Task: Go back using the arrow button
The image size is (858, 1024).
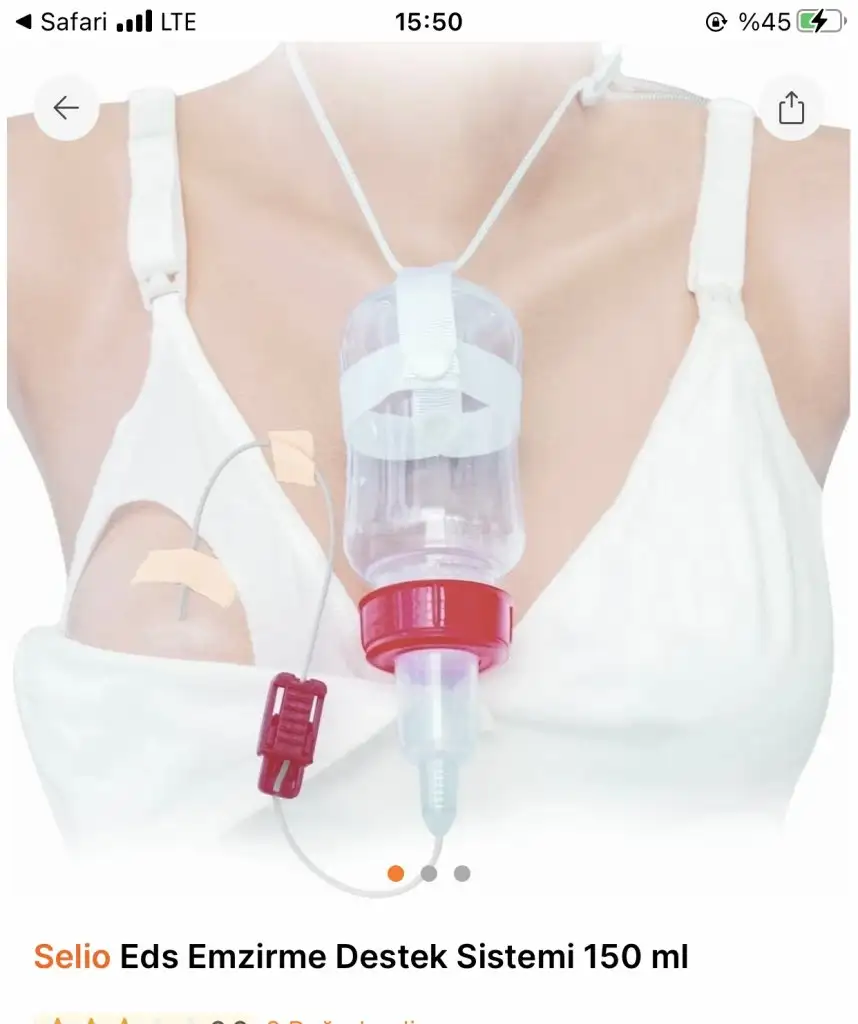Action: 66,108
